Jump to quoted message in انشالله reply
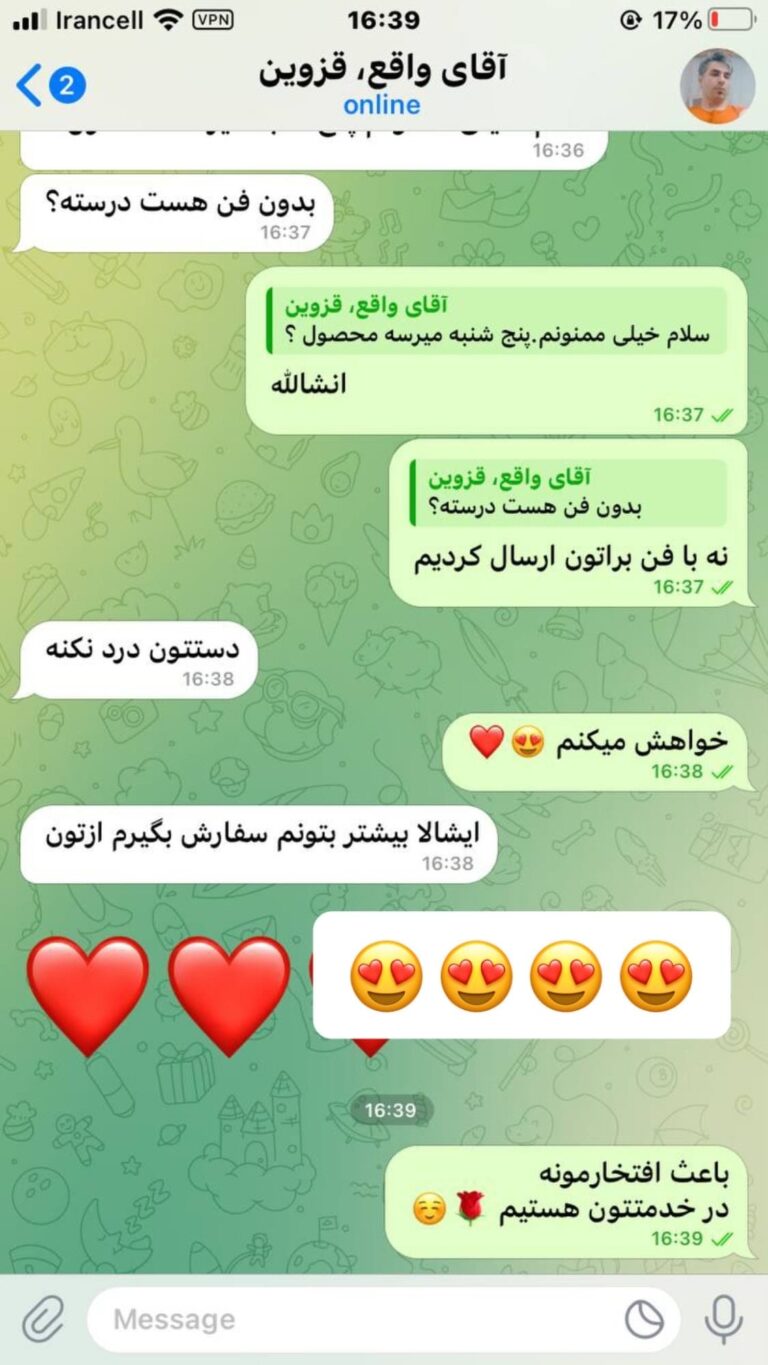The width and height of the screenshot is (768, 1365). point(497,321)
